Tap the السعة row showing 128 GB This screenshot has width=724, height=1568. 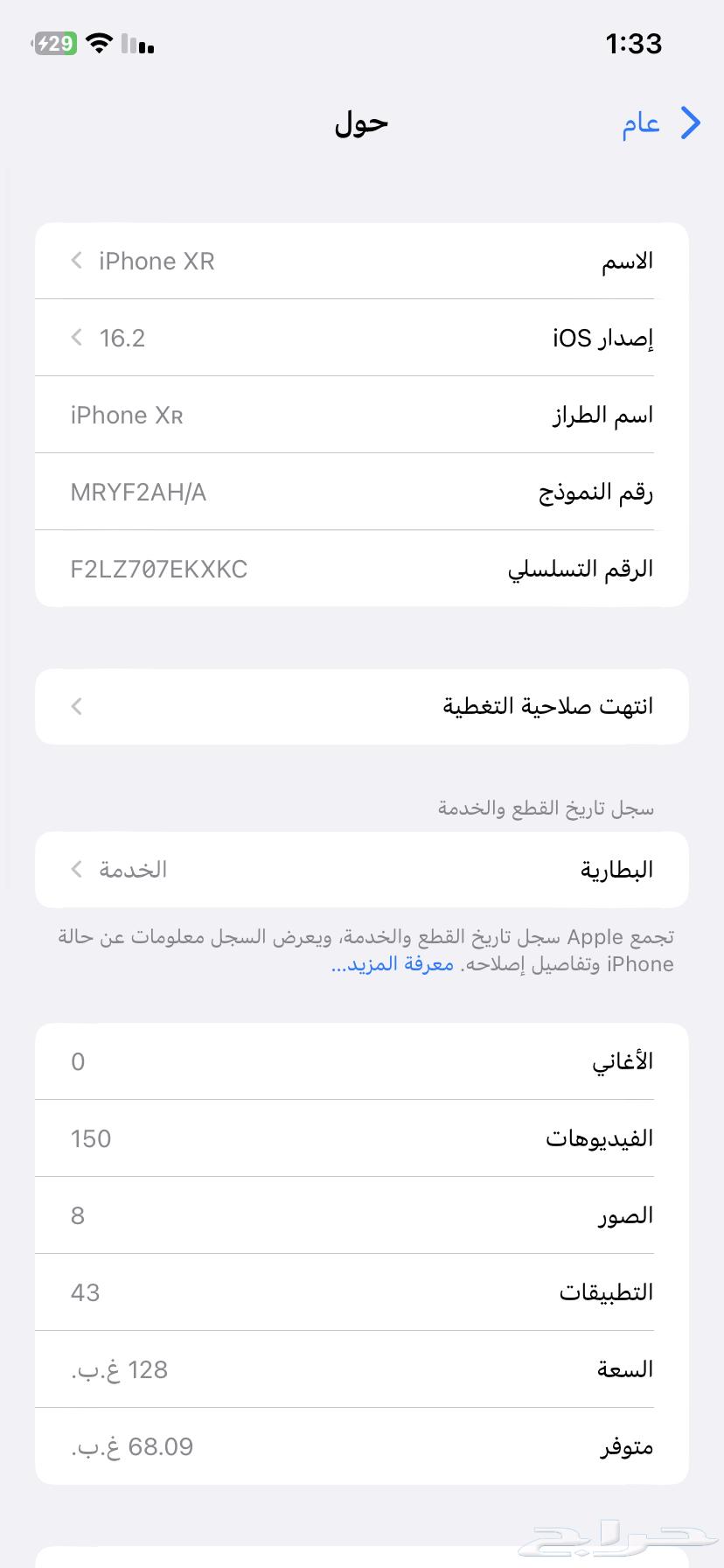click(x=361, y=1368)
